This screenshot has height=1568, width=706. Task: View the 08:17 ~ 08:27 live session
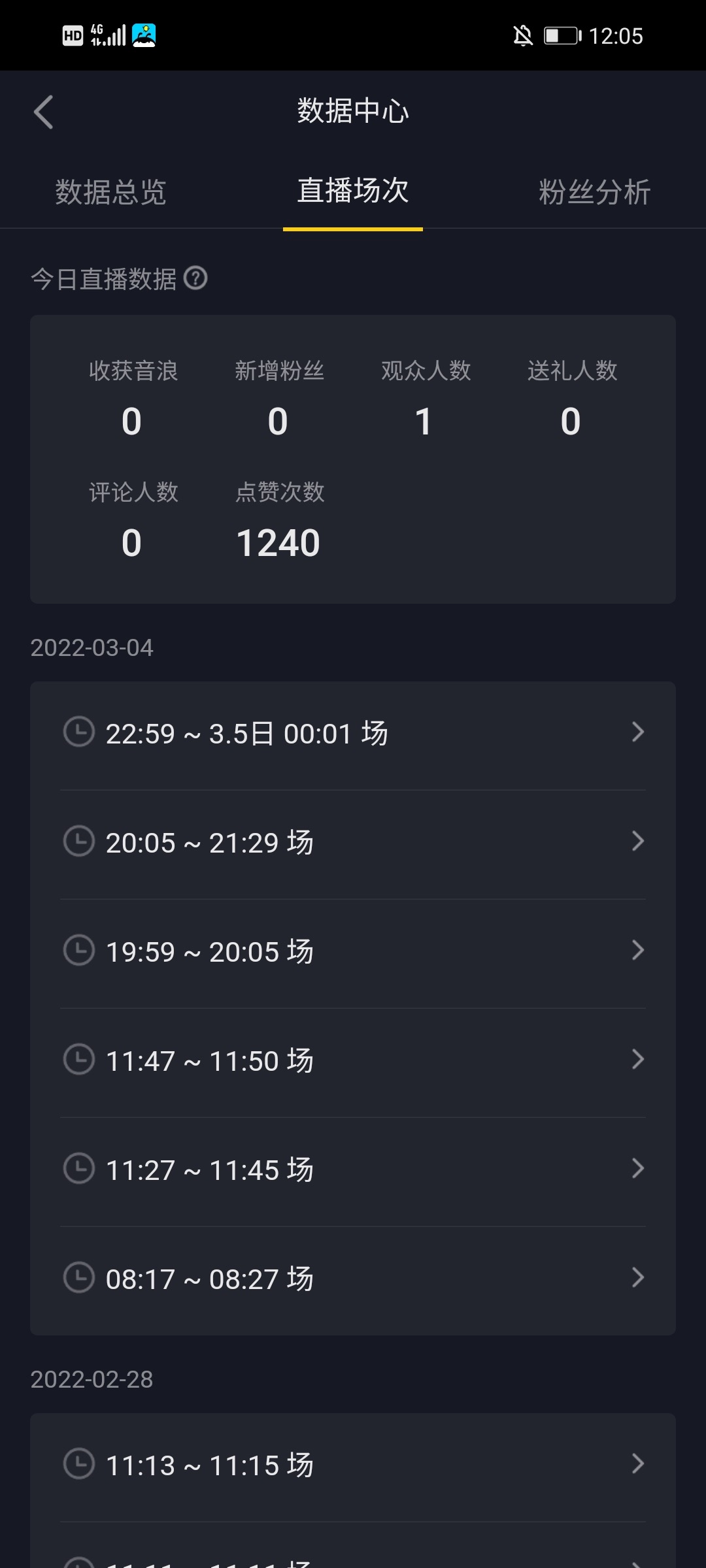[x=353, y=1279]
